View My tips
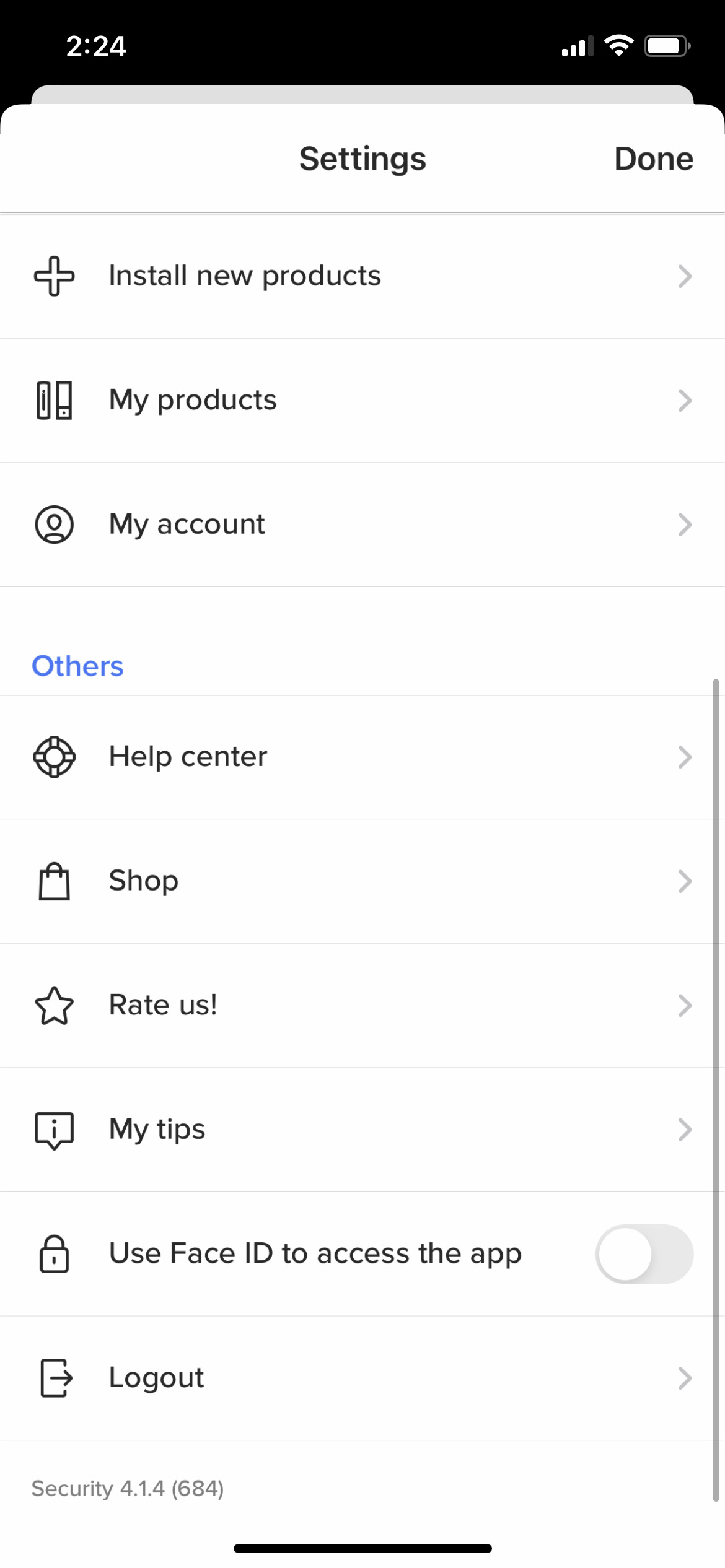This screenshot has height=1568, width=725. [362, 1130]
